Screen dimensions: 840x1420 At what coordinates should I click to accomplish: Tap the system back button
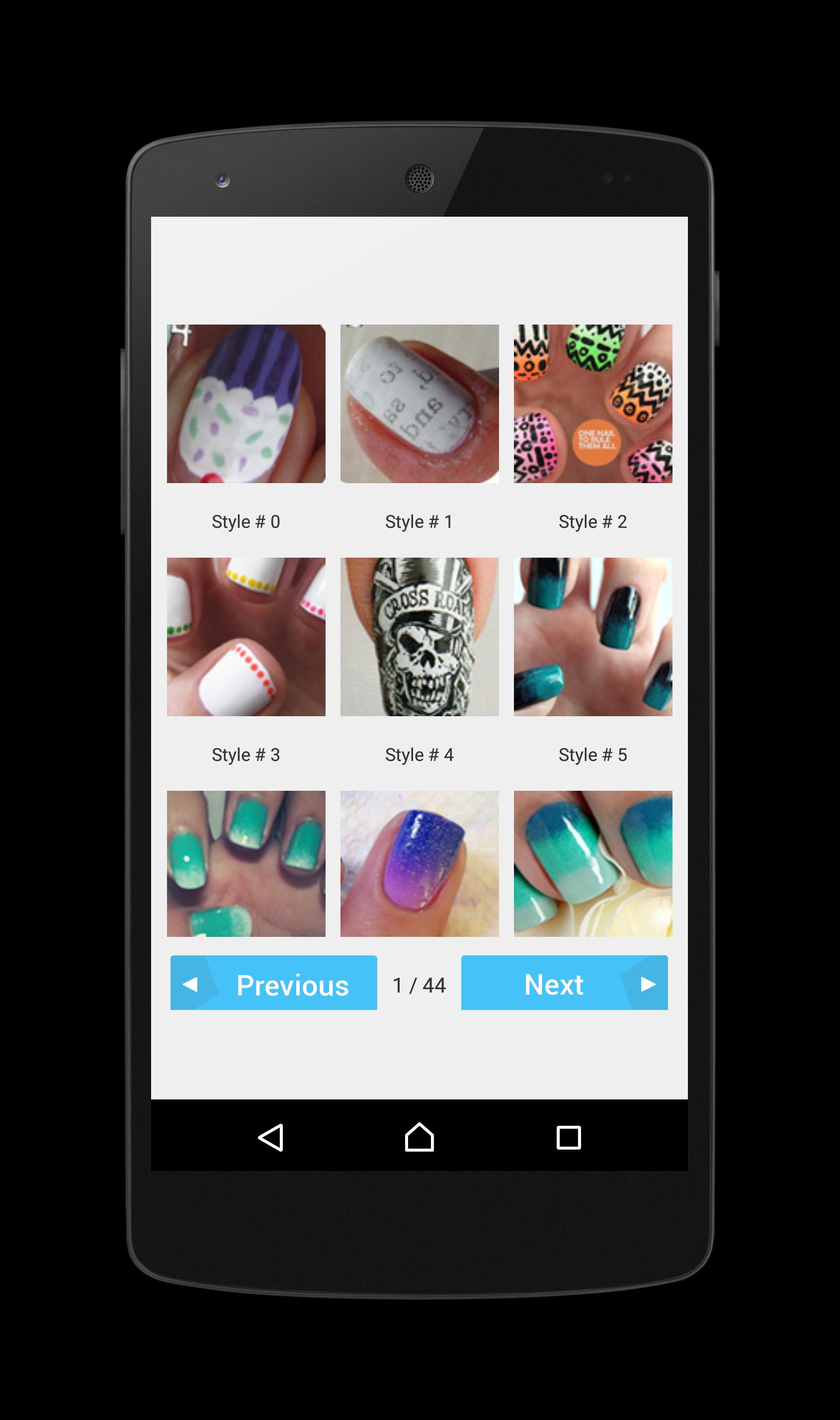271,1138
